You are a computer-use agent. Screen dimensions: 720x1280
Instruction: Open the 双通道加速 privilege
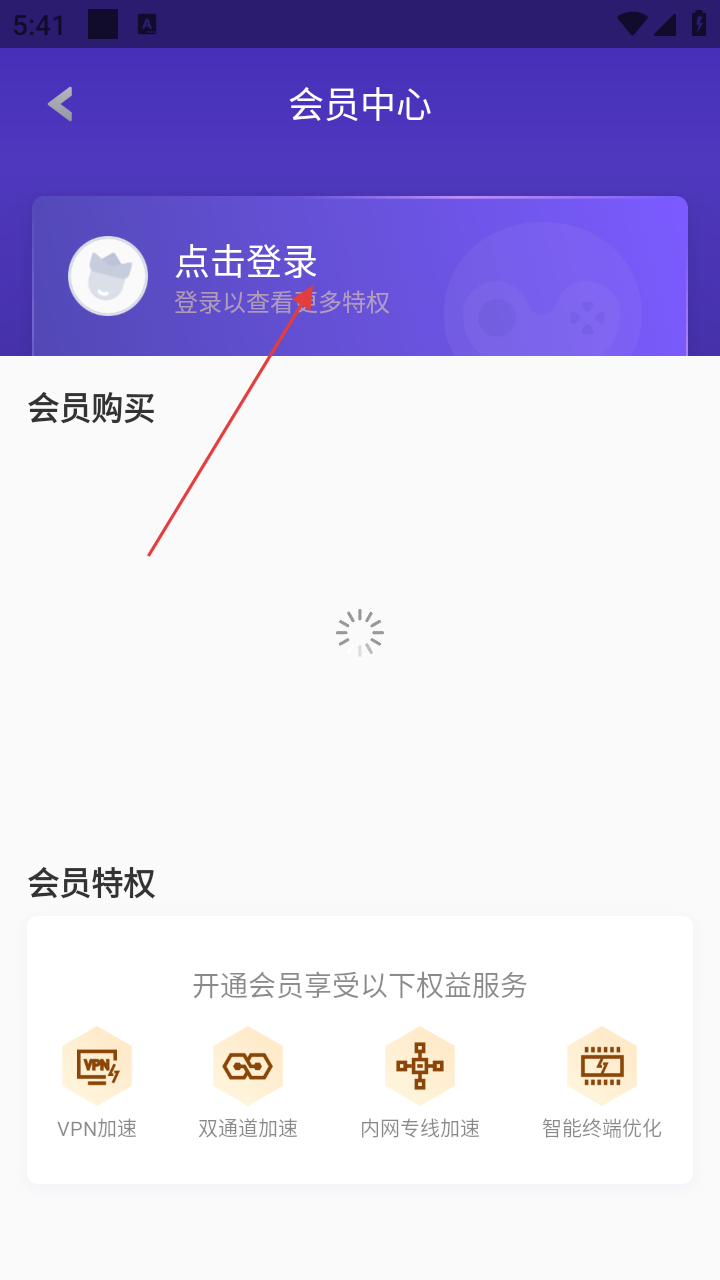248,1084
